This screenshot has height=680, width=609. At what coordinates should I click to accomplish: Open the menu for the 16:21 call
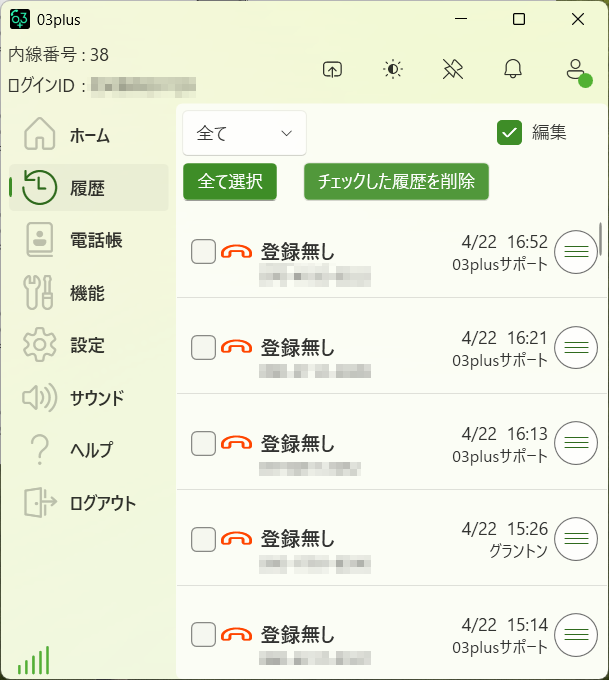(x=575, y=348)
